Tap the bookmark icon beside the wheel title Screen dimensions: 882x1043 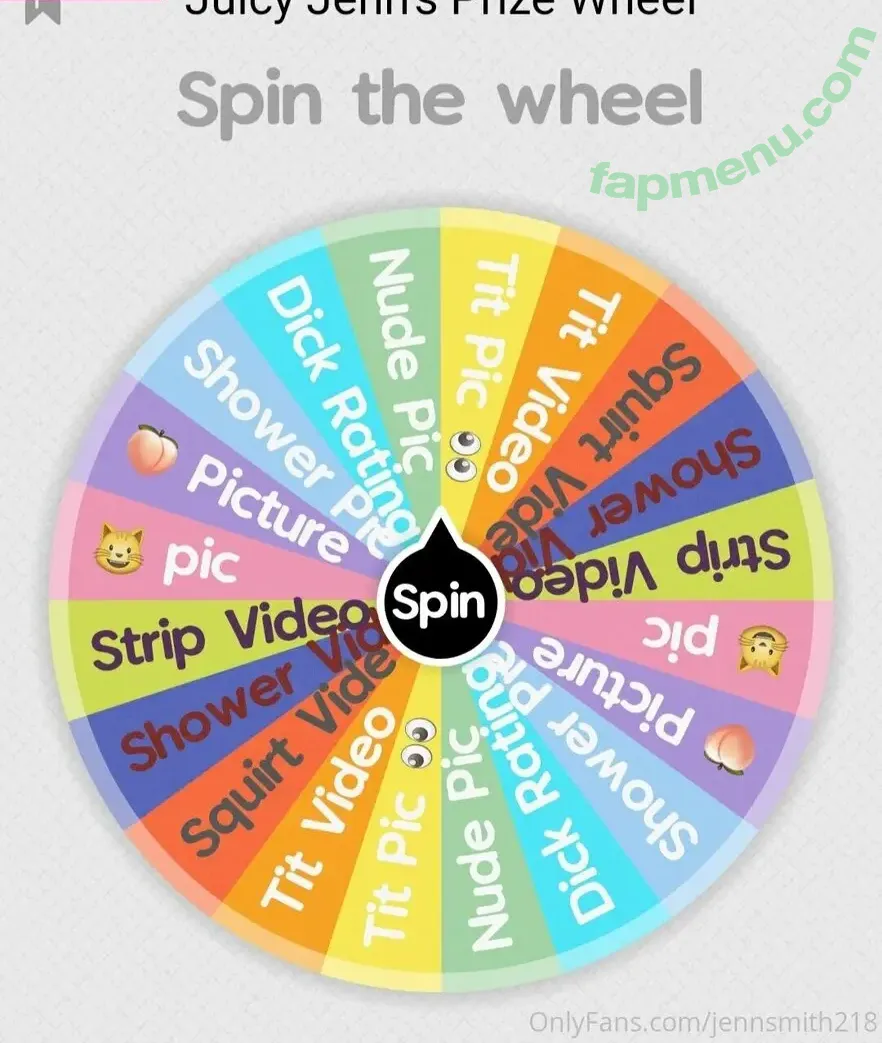(42, 9)
